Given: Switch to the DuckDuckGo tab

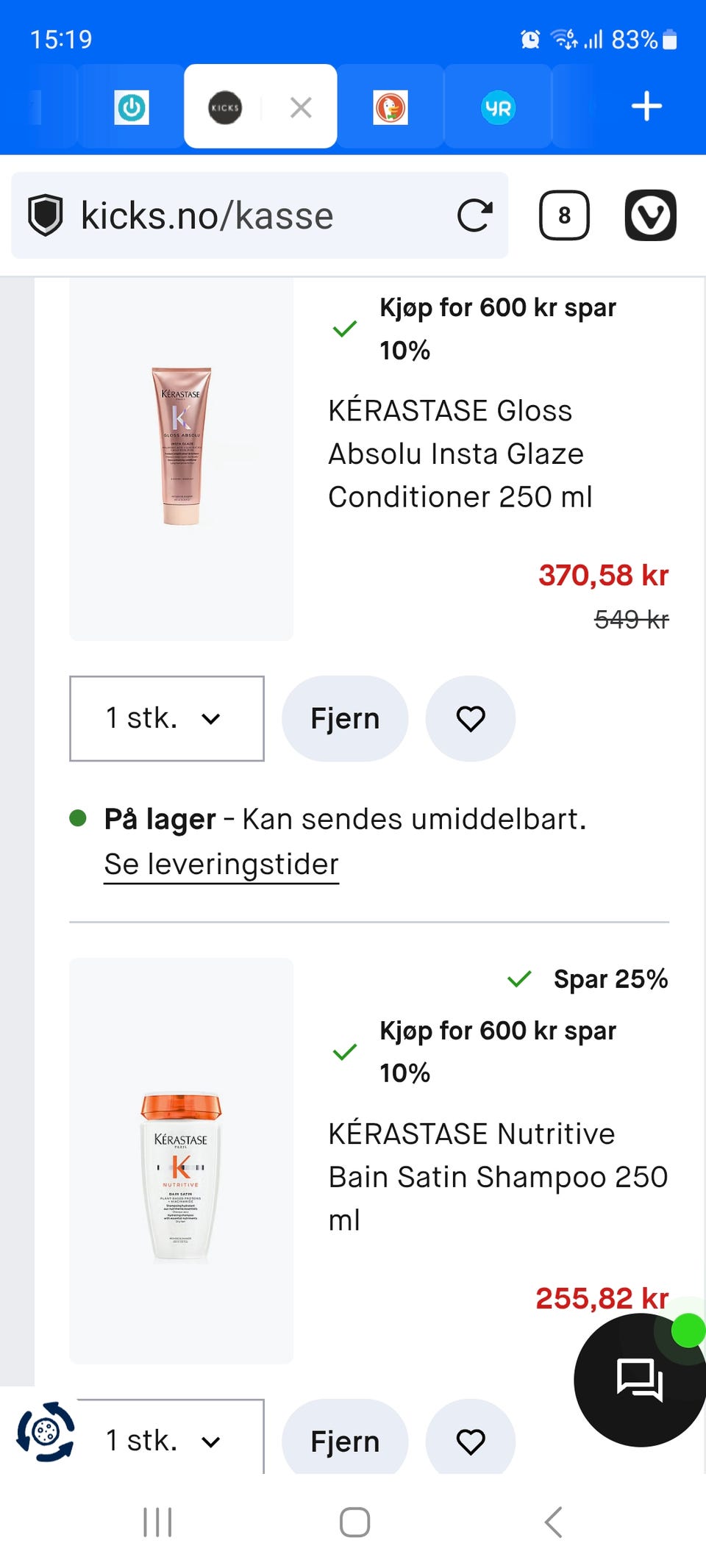Looking at the screenshot, I should point(391,106).
